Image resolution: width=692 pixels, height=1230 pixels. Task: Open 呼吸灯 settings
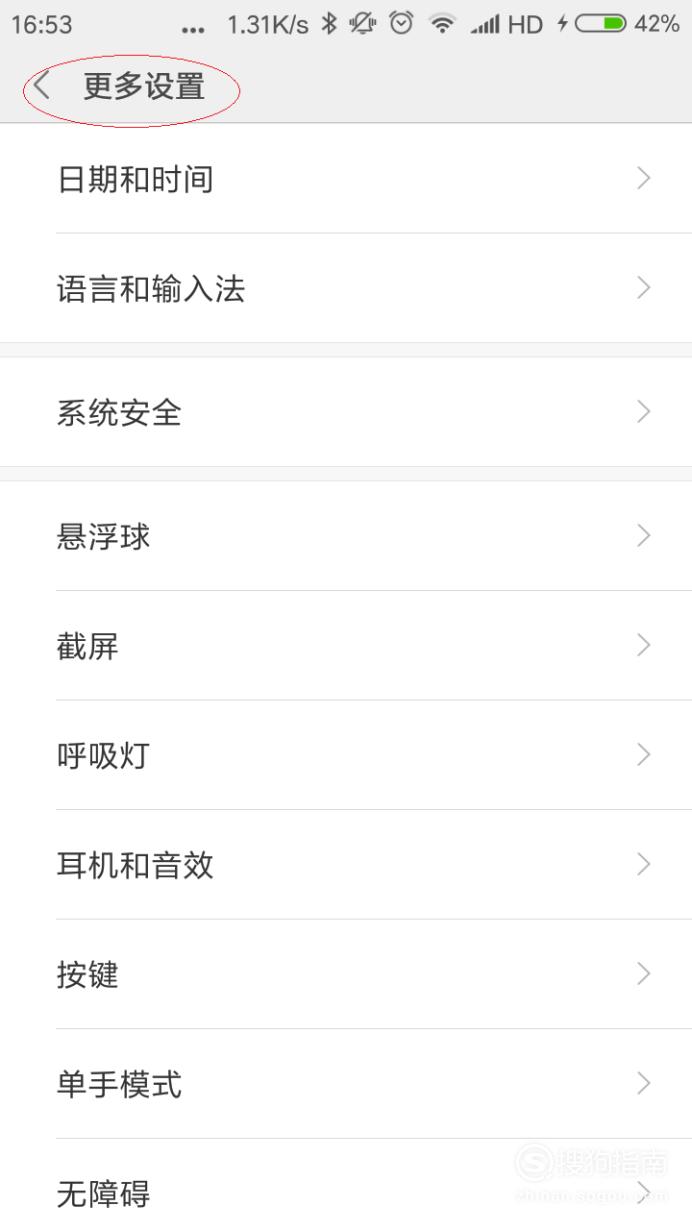(346, 755)
